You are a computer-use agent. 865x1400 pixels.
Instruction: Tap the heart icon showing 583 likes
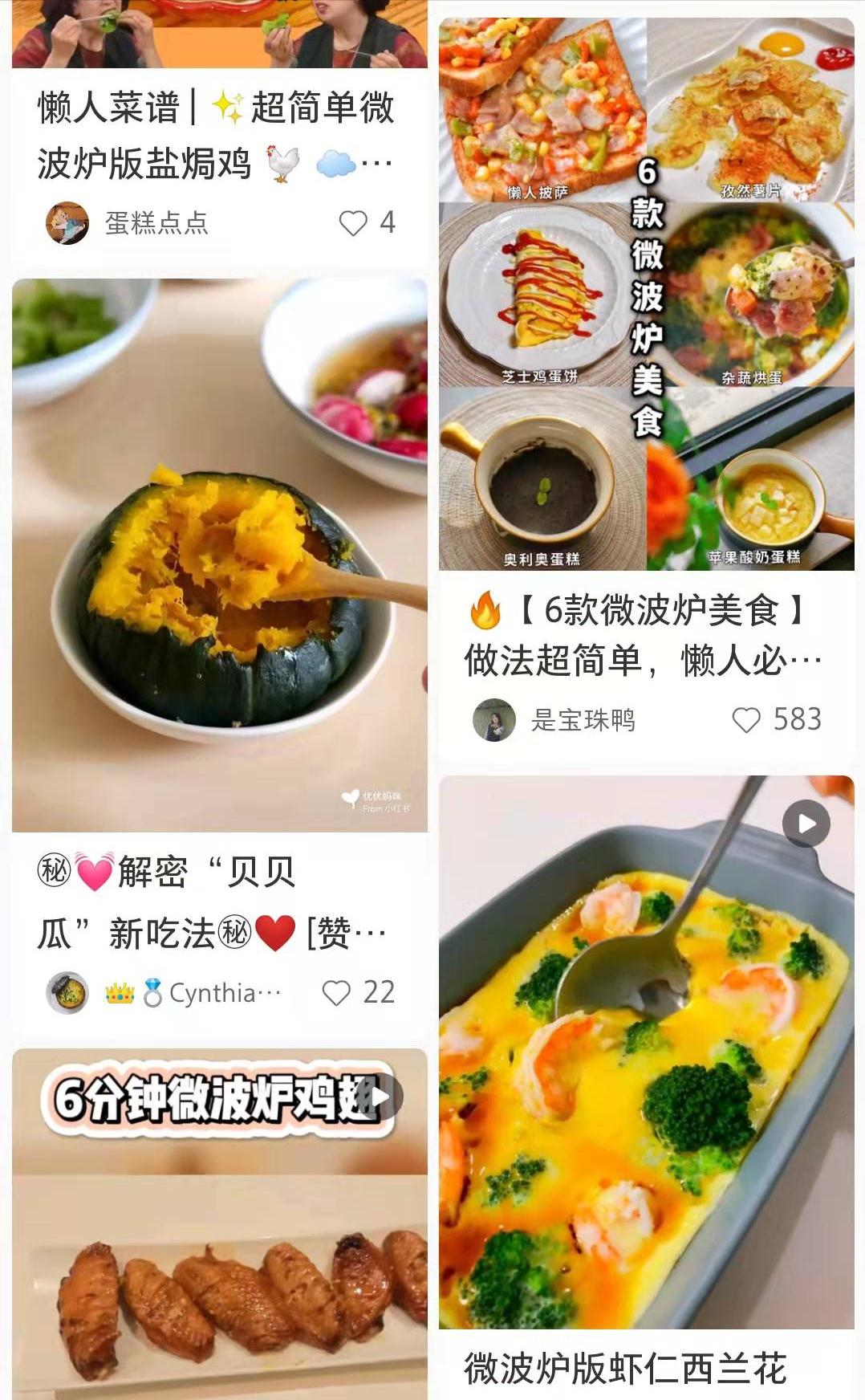pyautogui.click(x=747, y=720)
